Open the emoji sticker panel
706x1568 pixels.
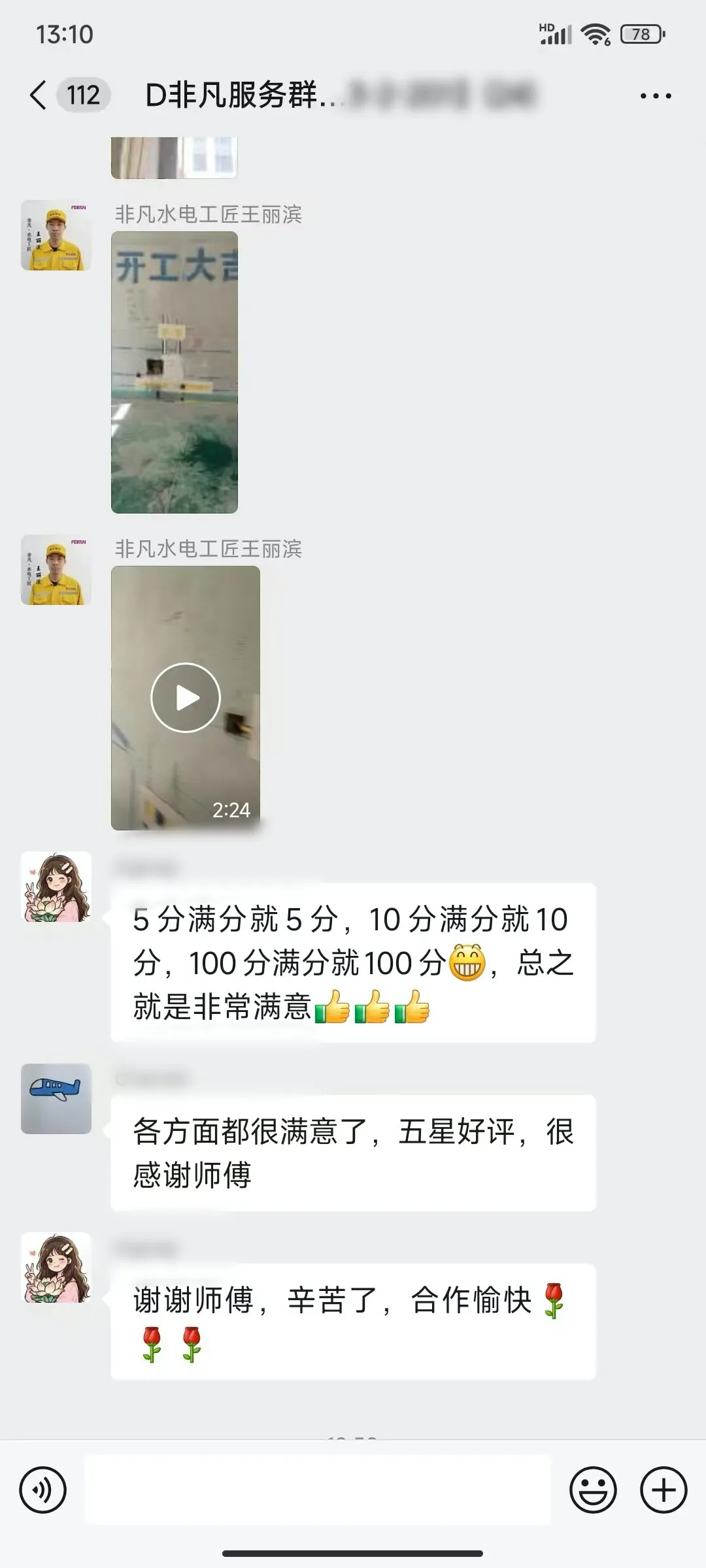pos(593,1490)
